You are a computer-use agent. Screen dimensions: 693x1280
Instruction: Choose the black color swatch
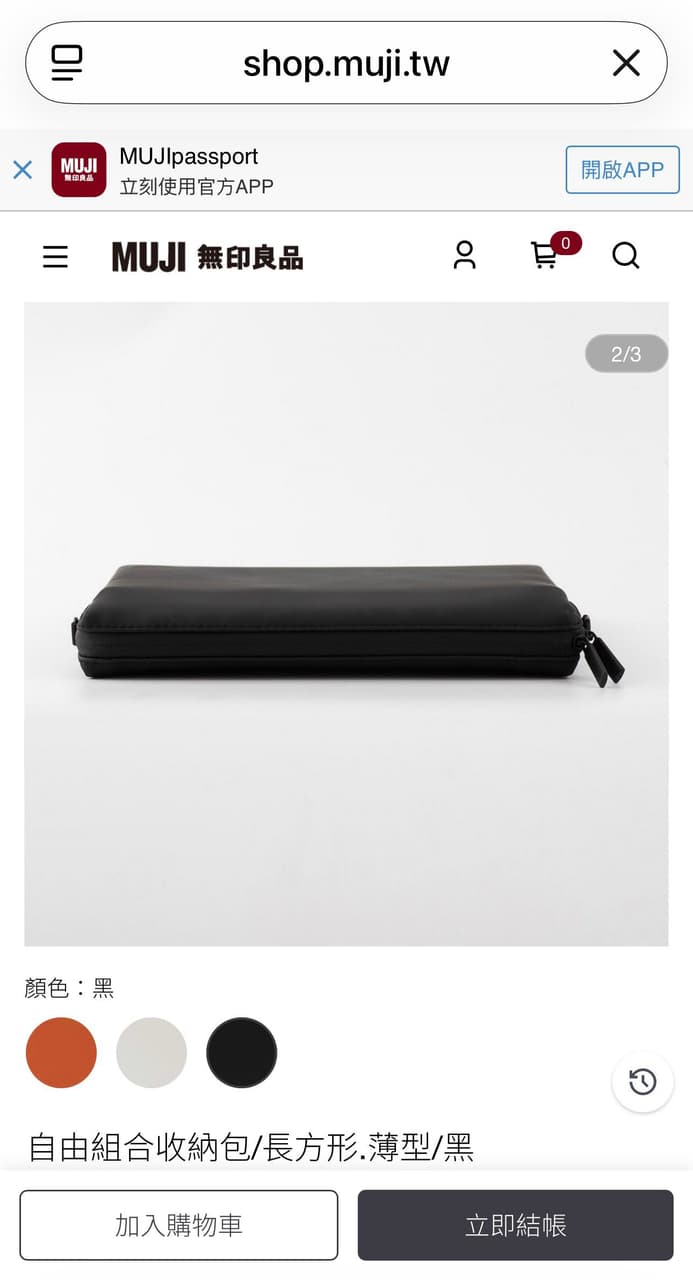(241, 1053)
